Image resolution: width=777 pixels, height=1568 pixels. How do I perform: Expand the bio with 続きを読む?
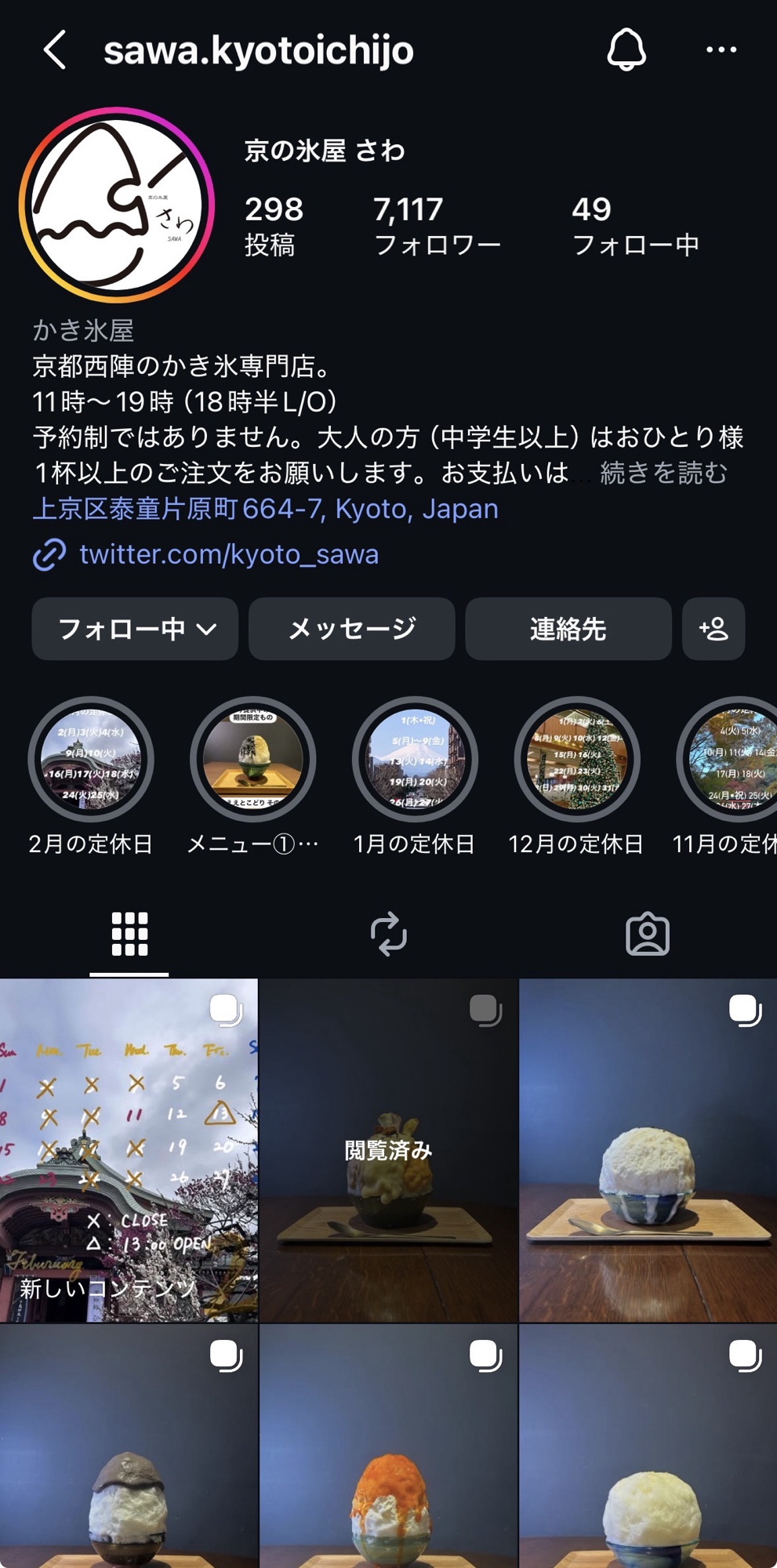tap(663, 473)
